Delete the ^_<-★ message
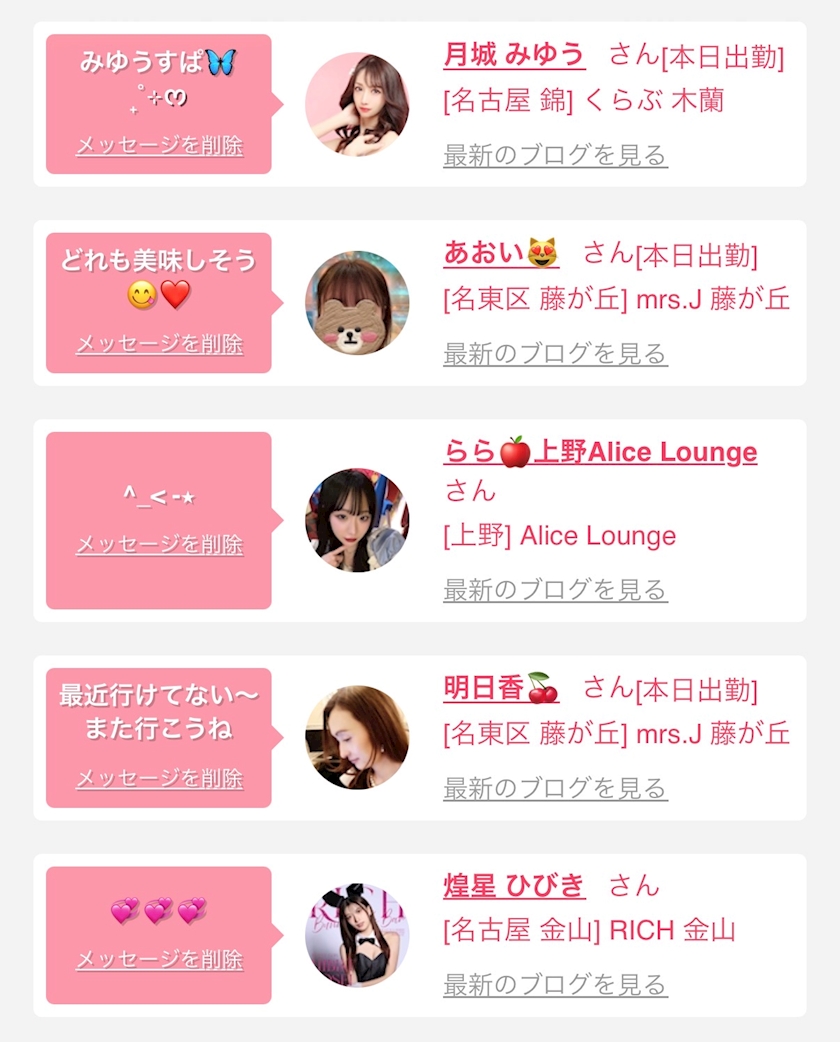The image size is (840, 1042). coord(159,545)
